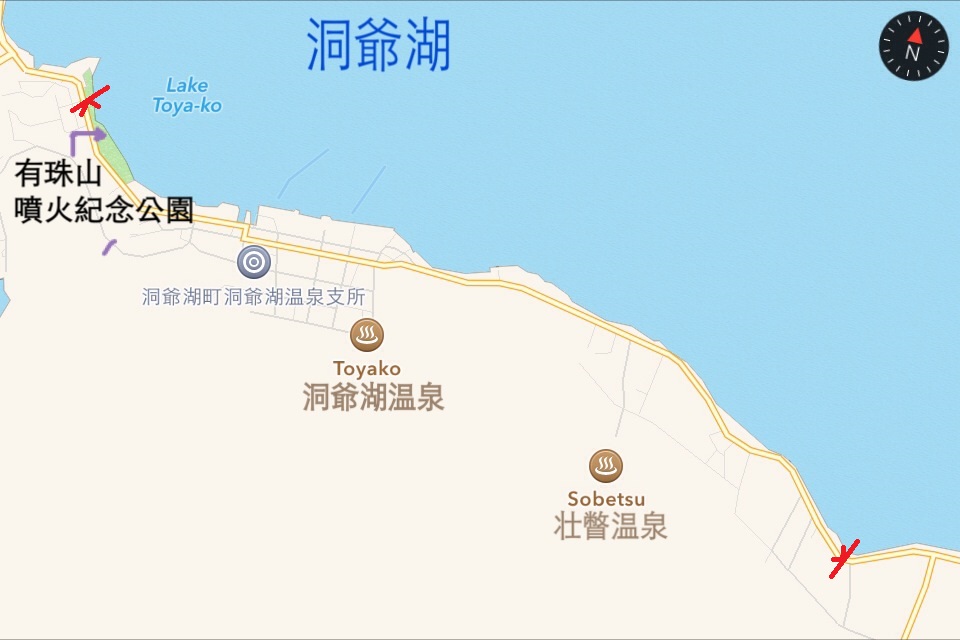Tap the compass to reset north
Image resolution: width=960 pixels, height=640 pixels.
913,46
